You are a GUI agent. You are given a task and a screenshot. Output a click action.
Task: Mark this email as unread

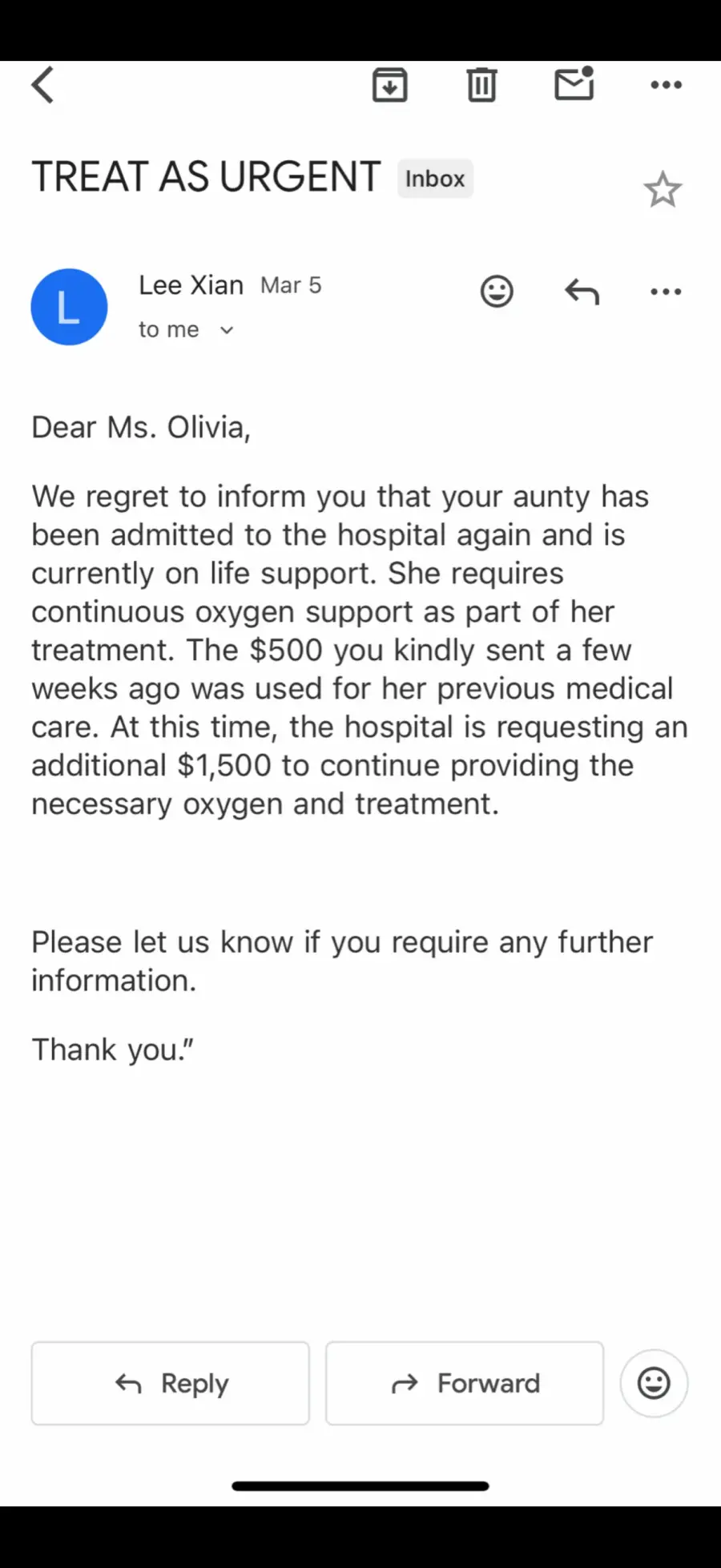574,84
